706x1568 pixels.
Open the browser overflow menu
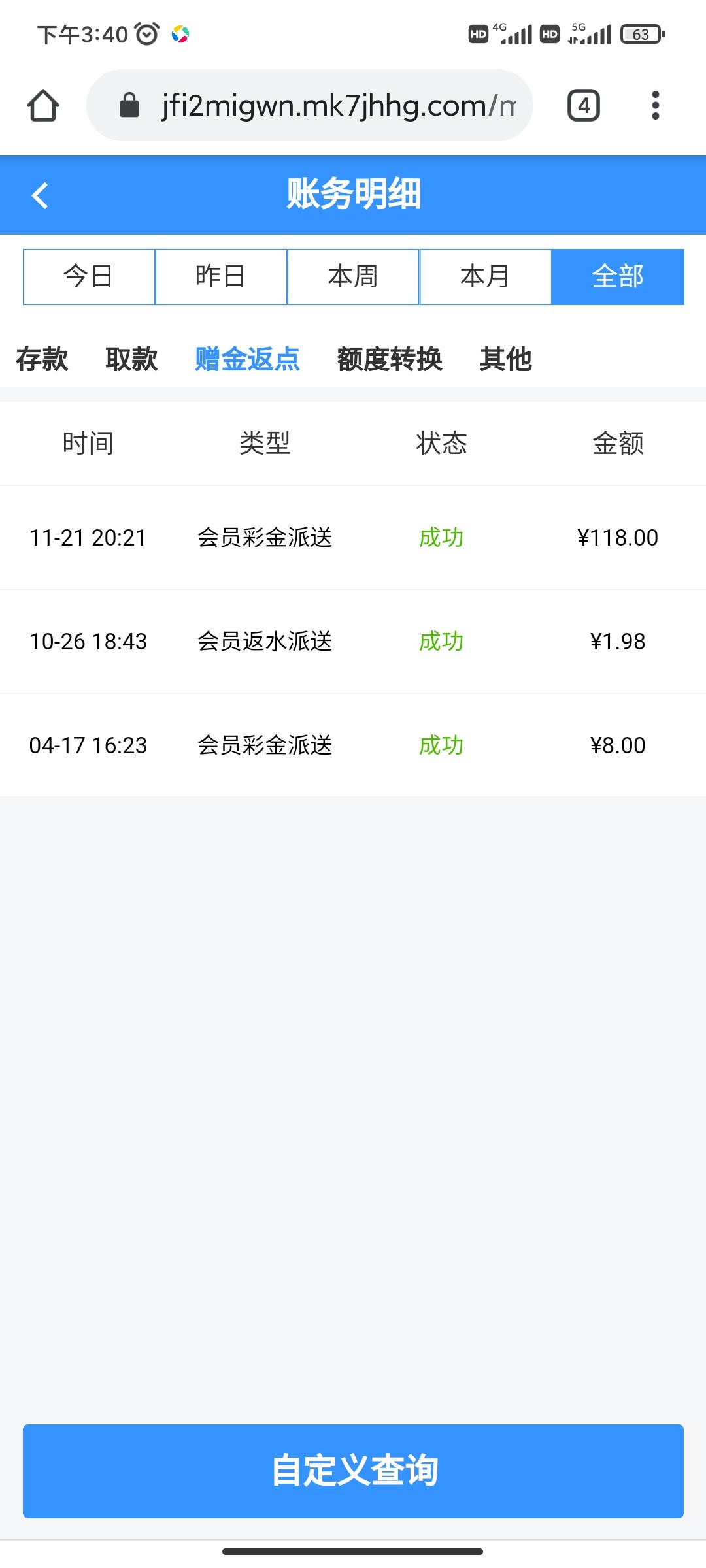pos(655,106)
